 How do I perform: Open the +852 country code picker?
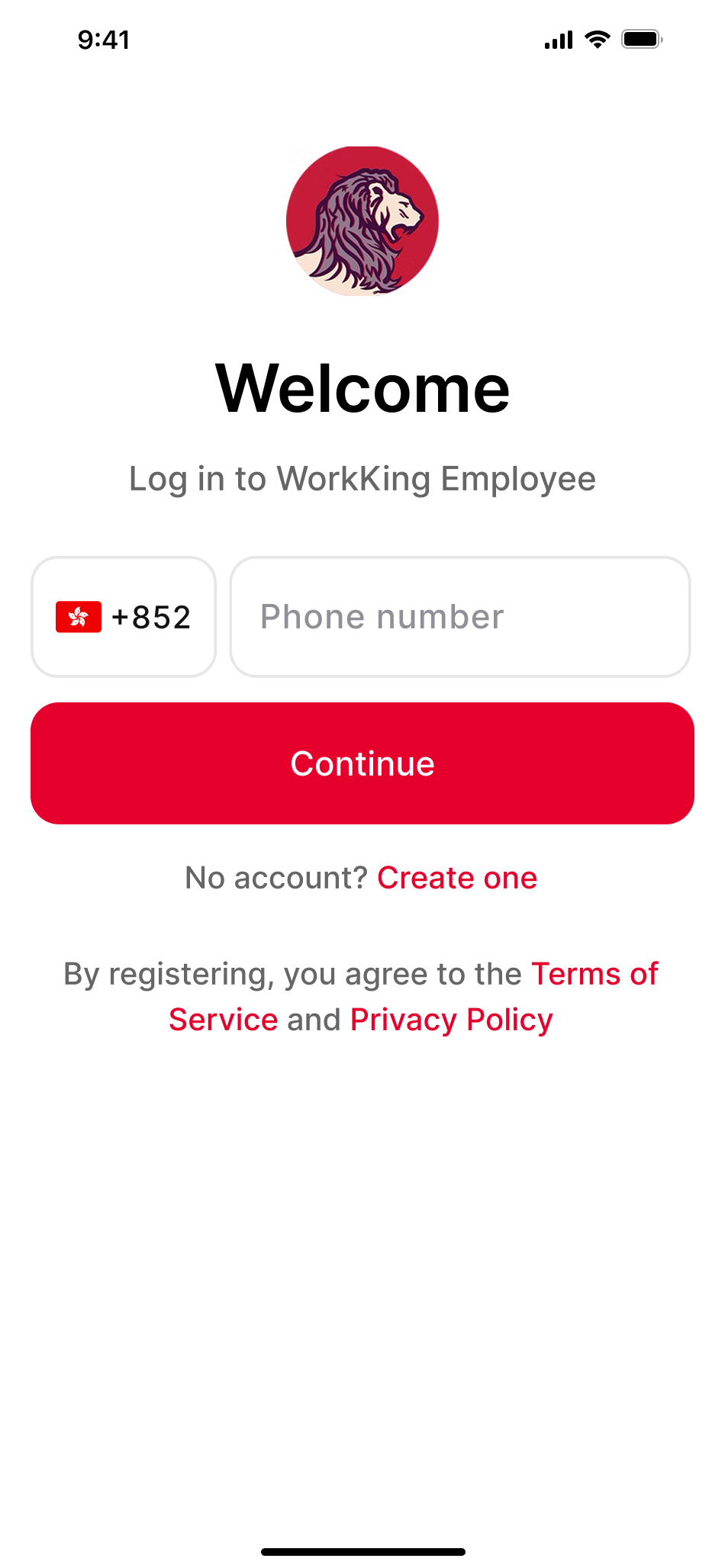(x=124, y=616)
